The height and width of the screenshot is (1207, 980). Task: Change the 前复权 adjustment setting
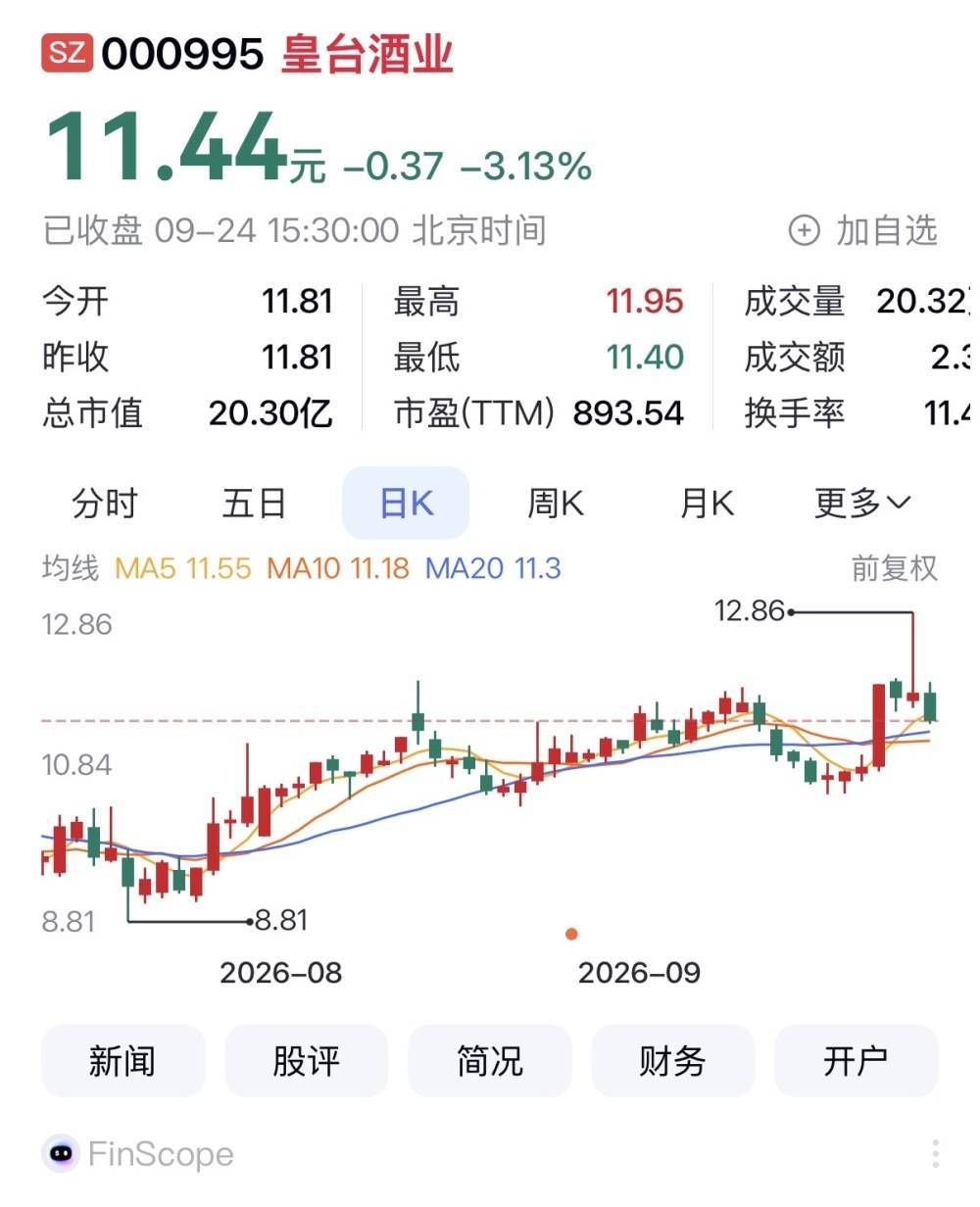point(894,568)
